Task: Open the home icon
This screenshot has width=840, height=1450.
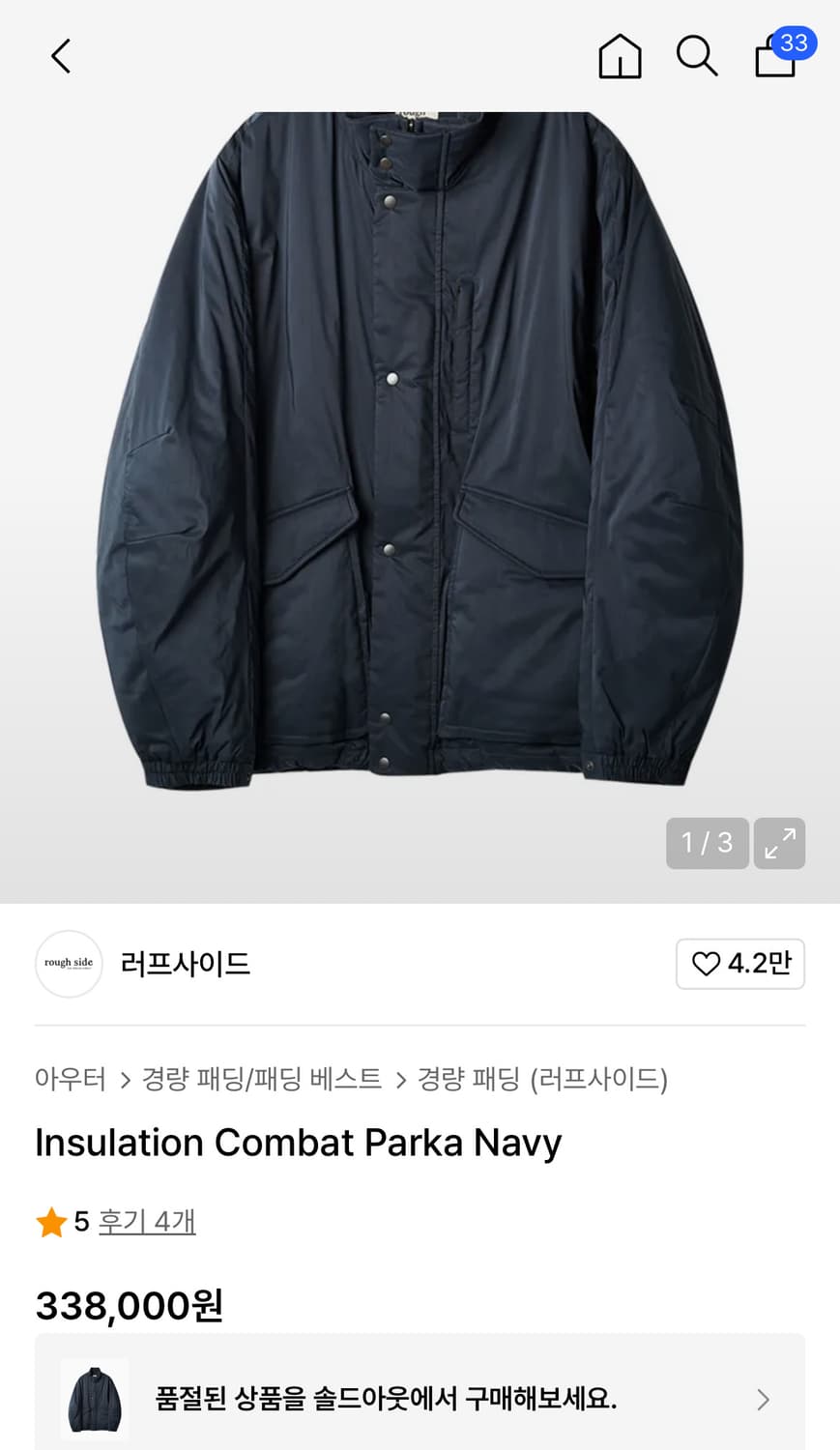Action: coord(619,55)
